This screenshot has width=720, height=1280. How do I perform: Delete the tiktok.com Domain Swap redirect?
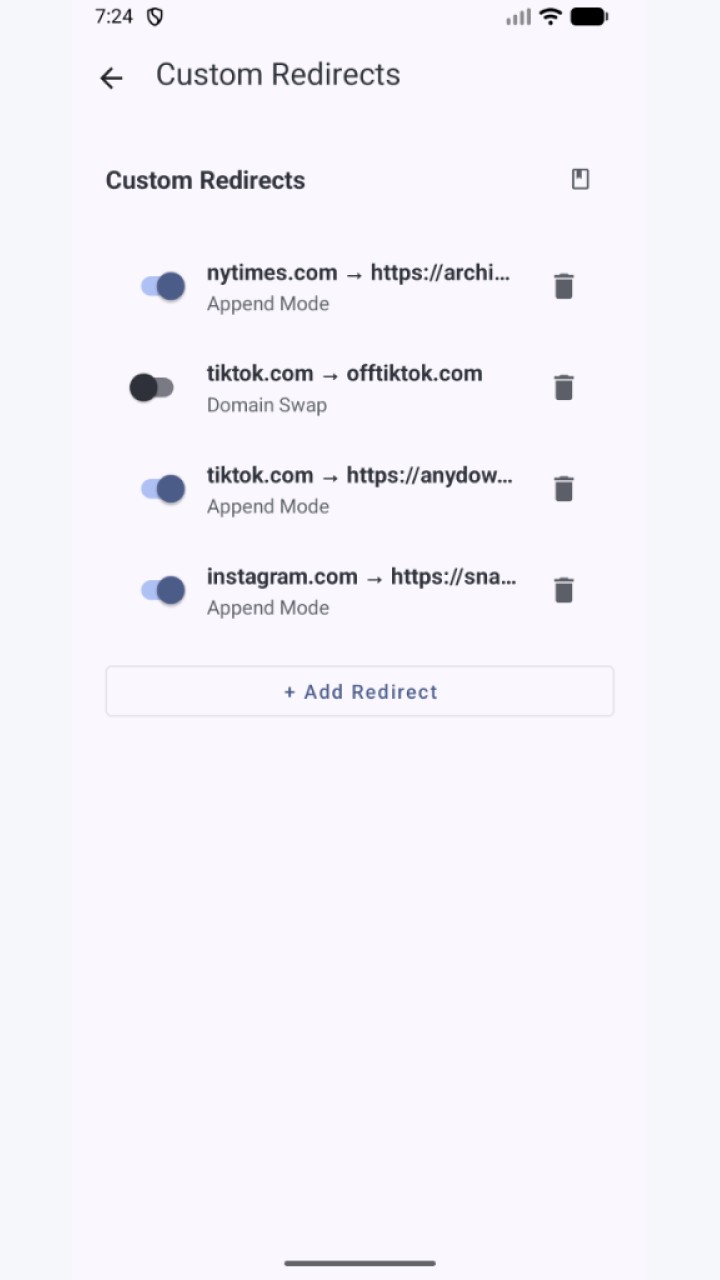pyautogui.click(x=564, y=388)
